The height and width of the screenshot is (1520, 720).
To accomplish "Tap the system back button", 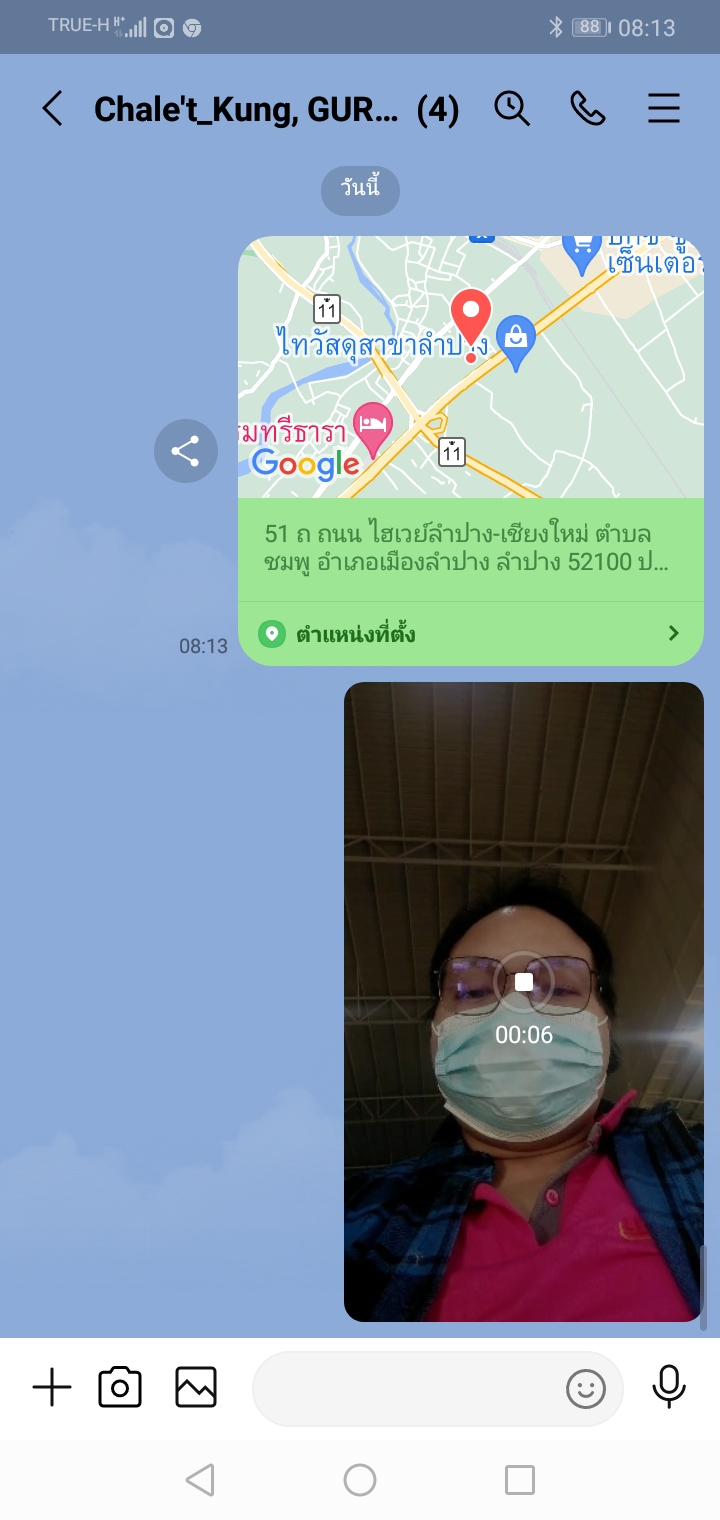I will coord(201,1480).
